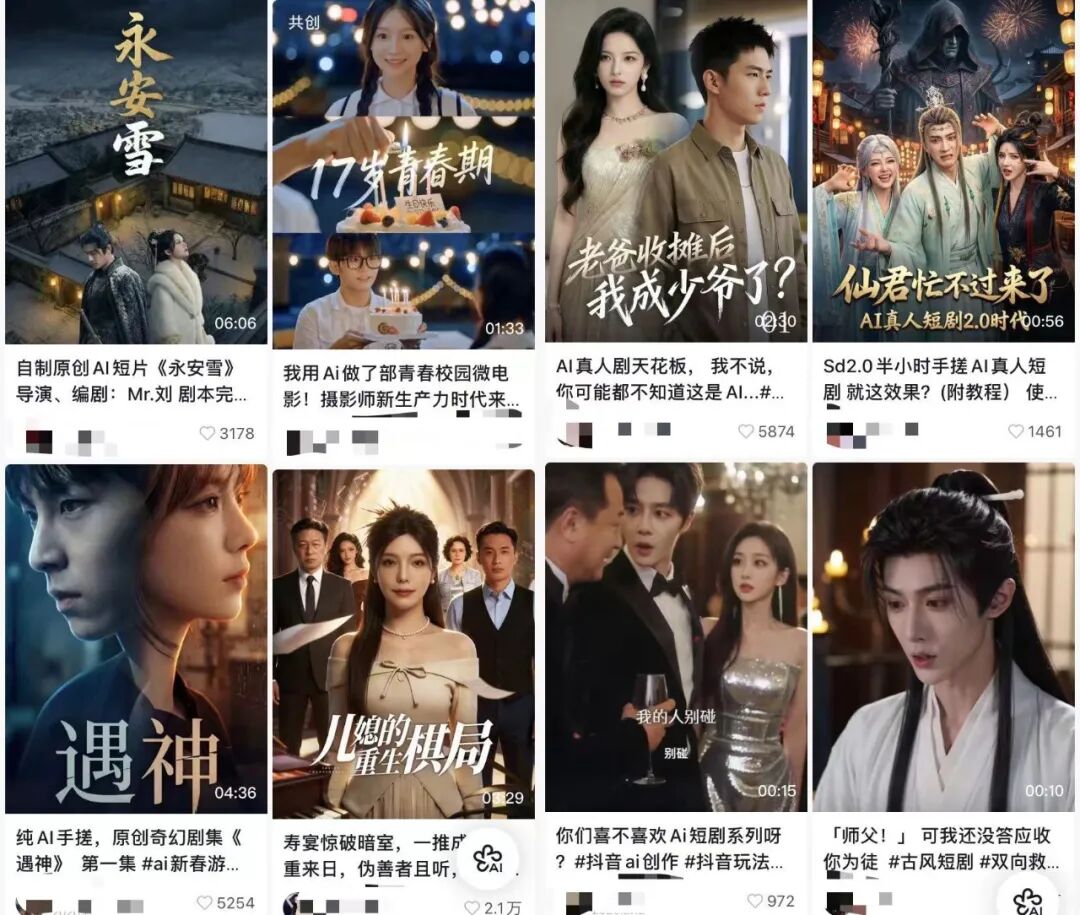Image resolution: width=1080 pixels, height=915 pixels.
Task: Play the 遇神 fantasy series video
Action: click(x=136, y=638)
